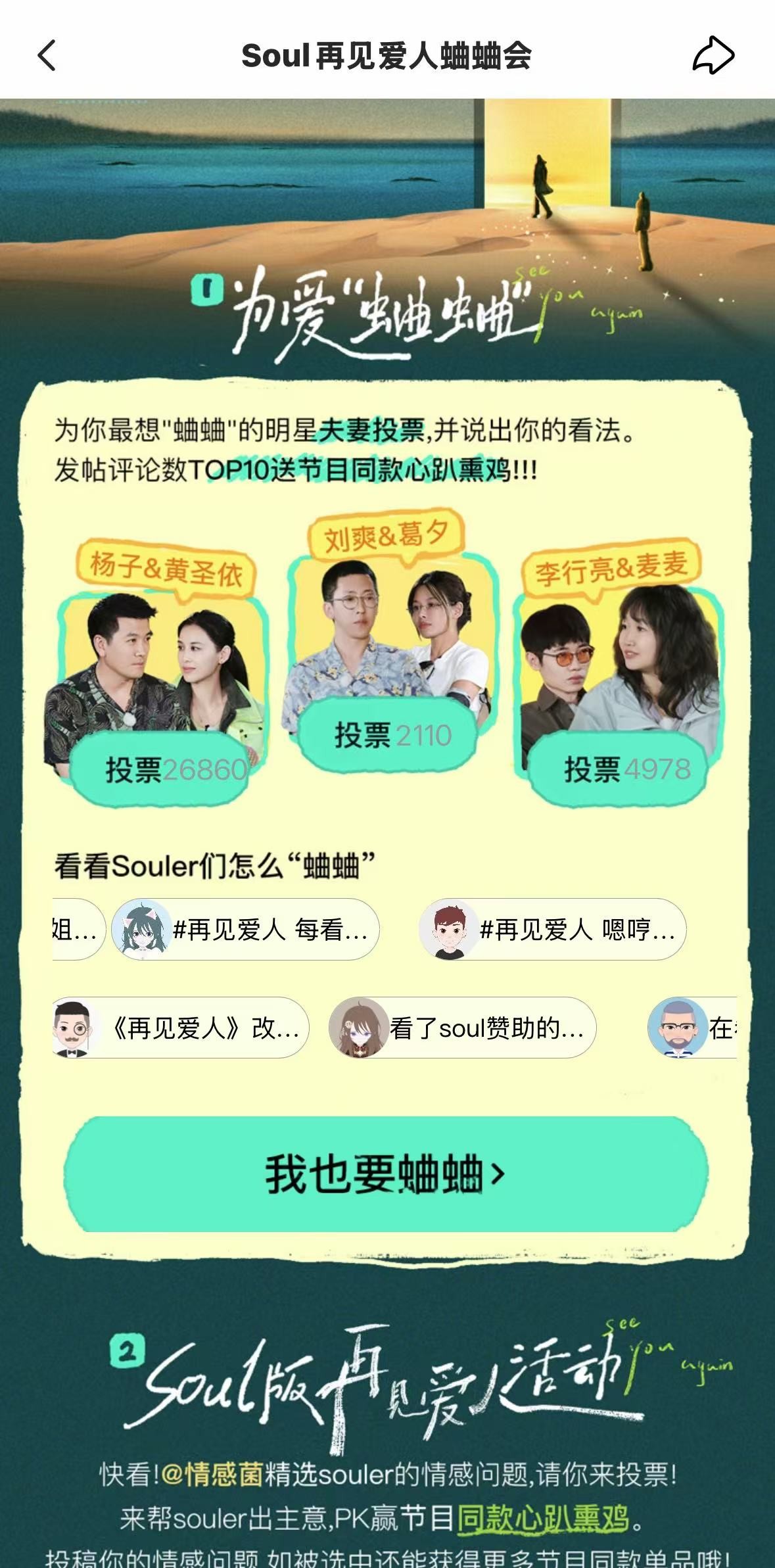
Task: Tap the 我也要蛐蛐 button
Action: pyautogui.click(x=387, y=1174)
